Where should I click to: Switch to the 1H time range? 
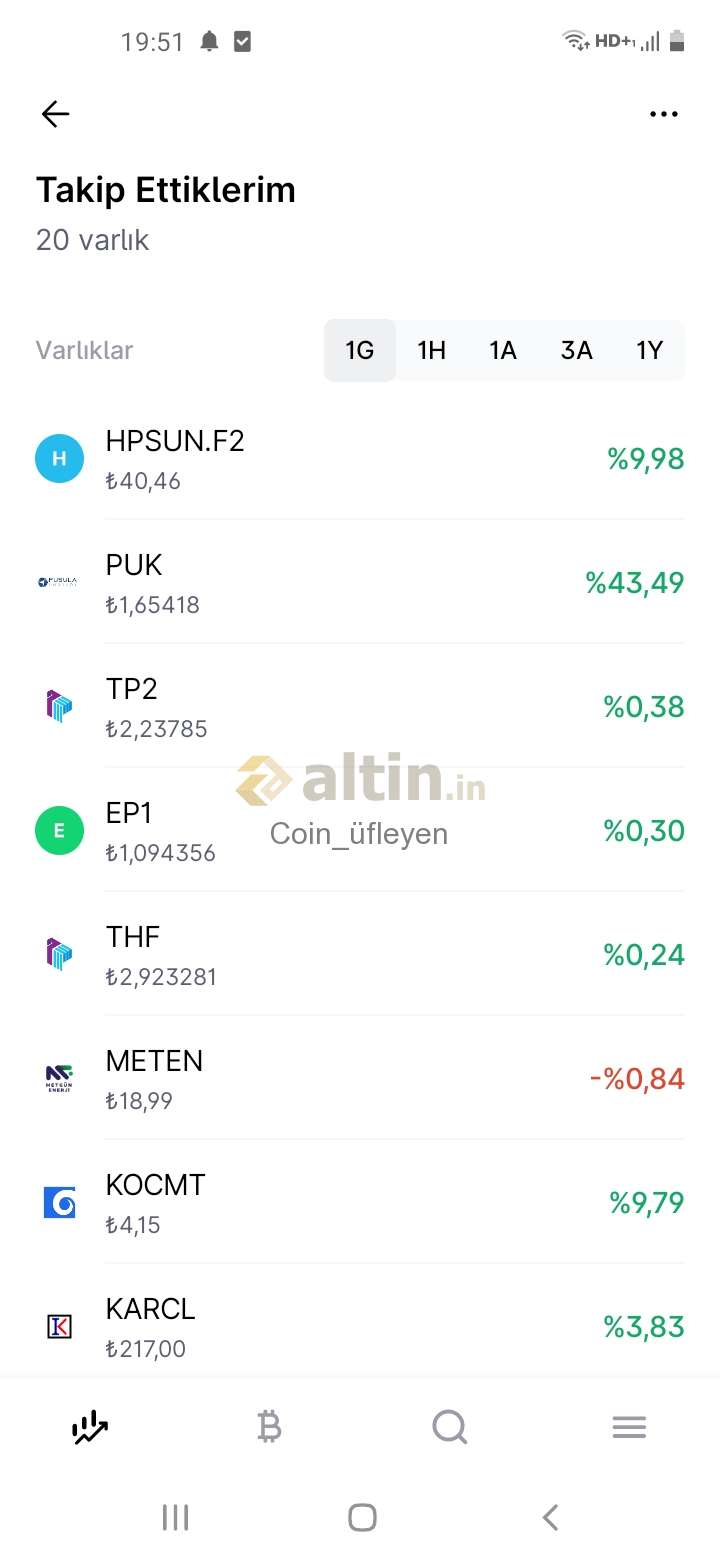[432, 350]
